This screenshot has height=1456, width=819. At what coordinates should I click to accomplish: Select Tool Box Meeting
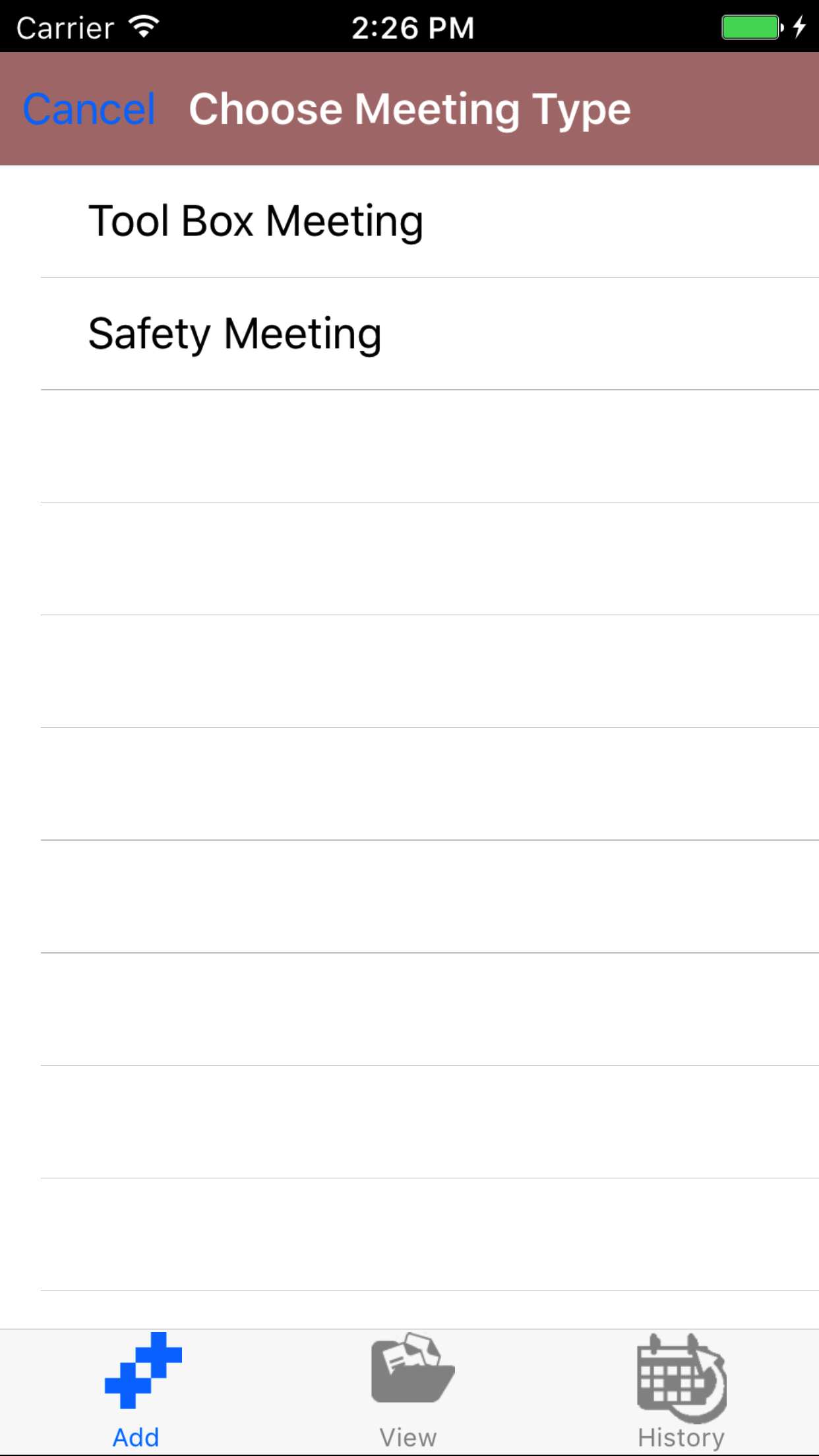coord(256,222)
